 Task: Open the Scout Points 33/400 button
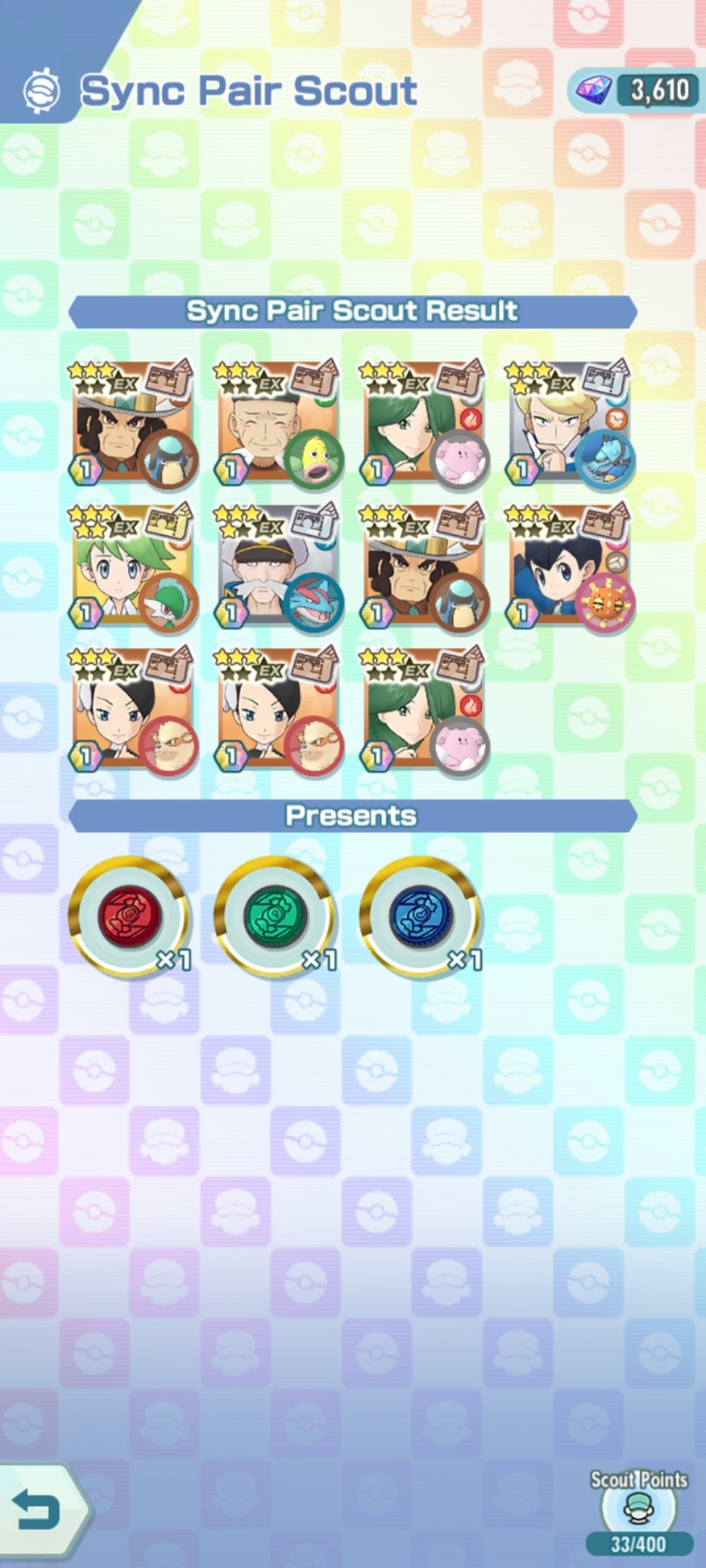(639, 1512)
